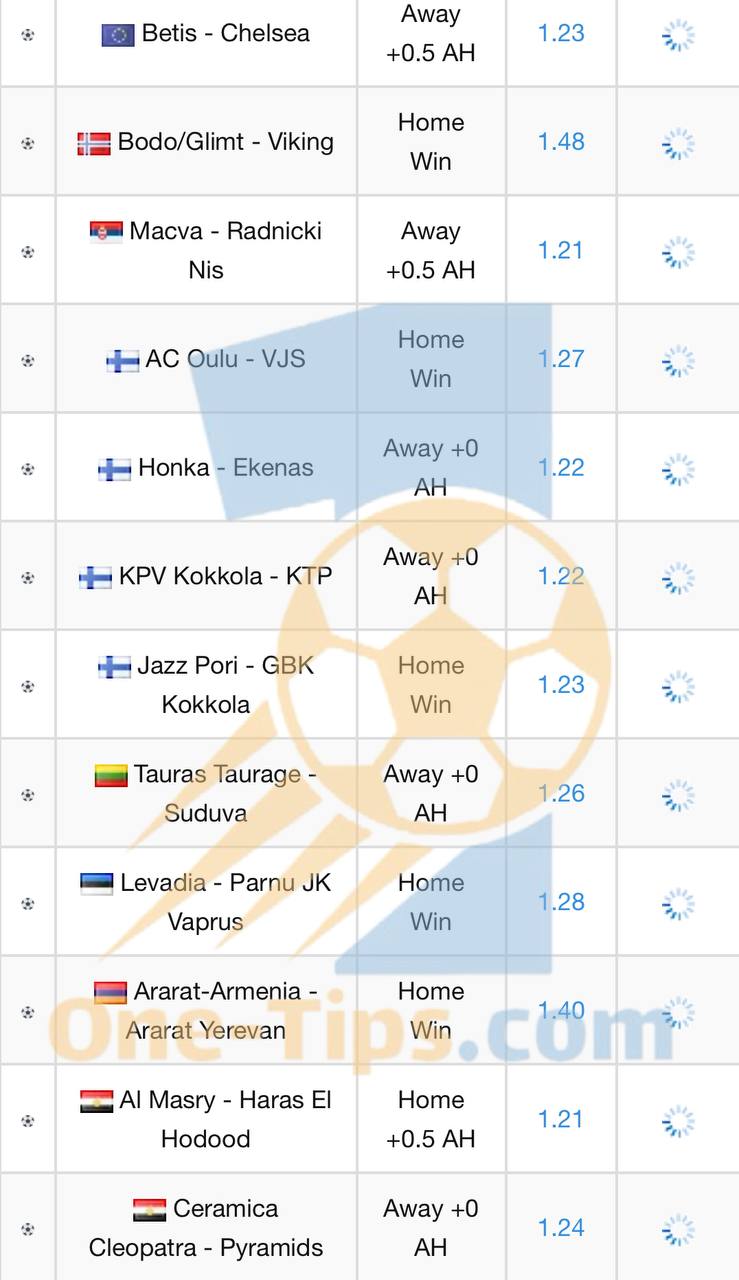Tap the 1.26 odds for Tauras Taurage - Suduva
The height and width of the screenshot is (1280, 739).
click(561, 793)
